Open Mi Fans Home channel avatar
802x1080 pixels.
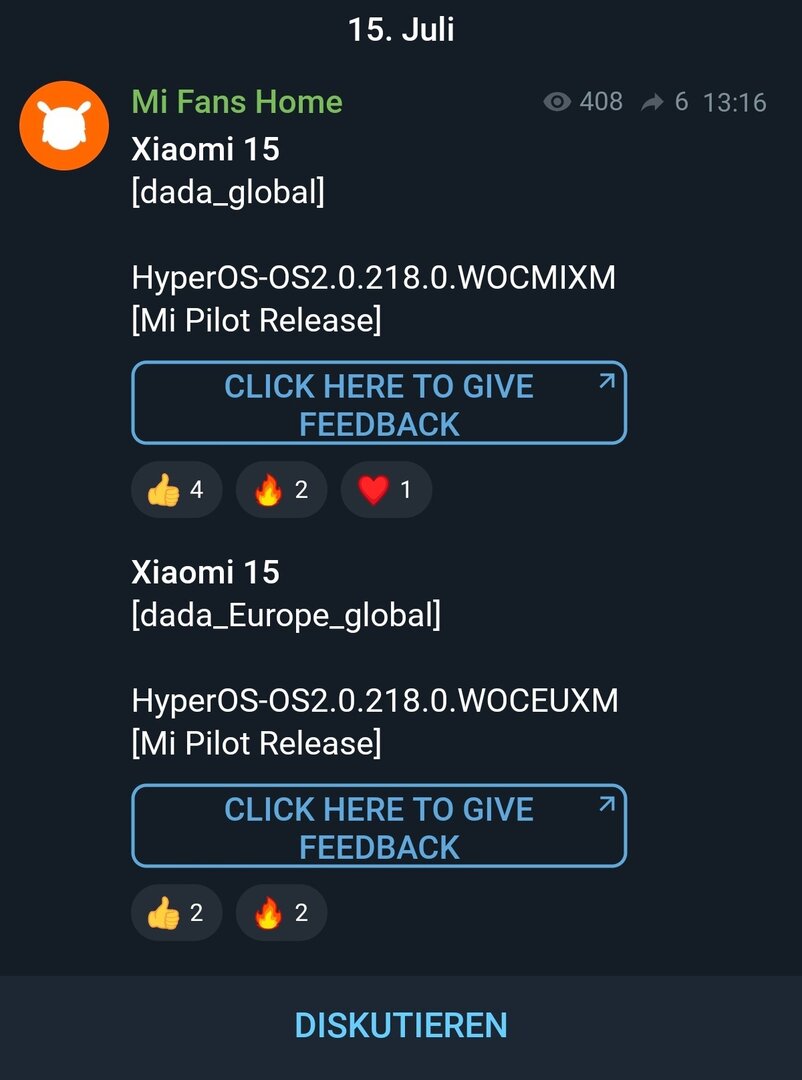(x=64, y=125)
